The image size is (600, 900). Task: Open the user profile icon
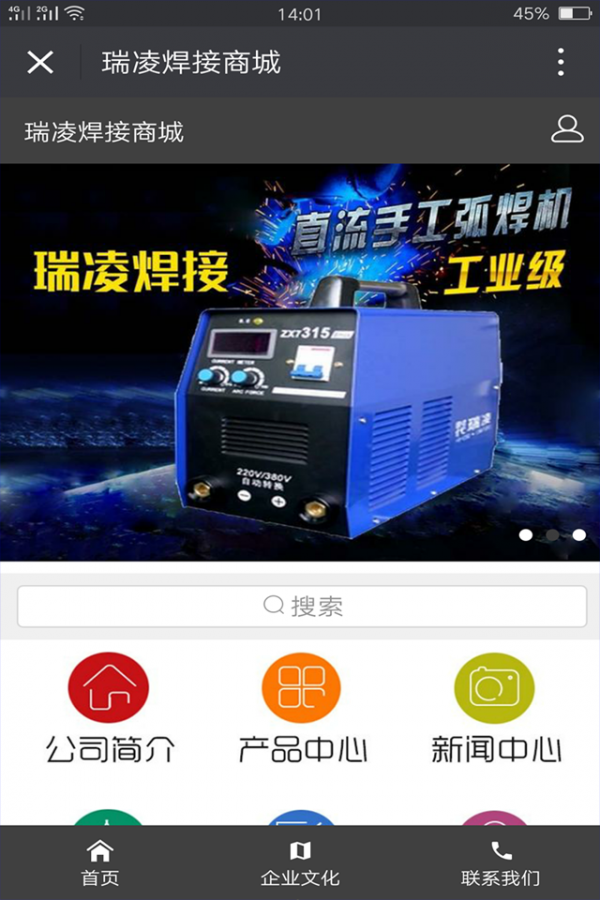567,130
